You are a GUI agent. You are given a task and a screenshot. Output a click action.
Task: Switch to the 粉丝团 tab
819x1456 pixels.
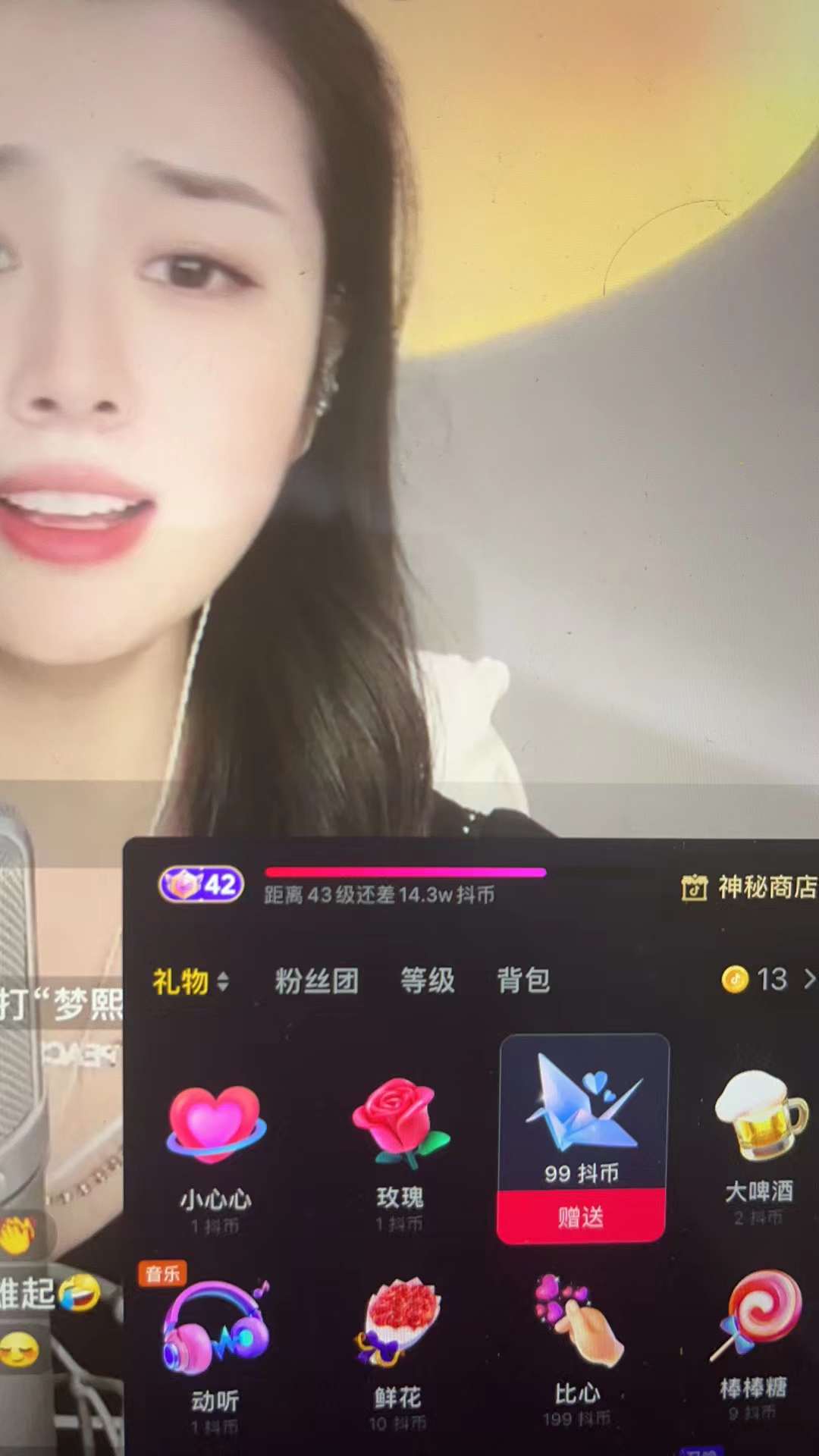tap(316, 981)
